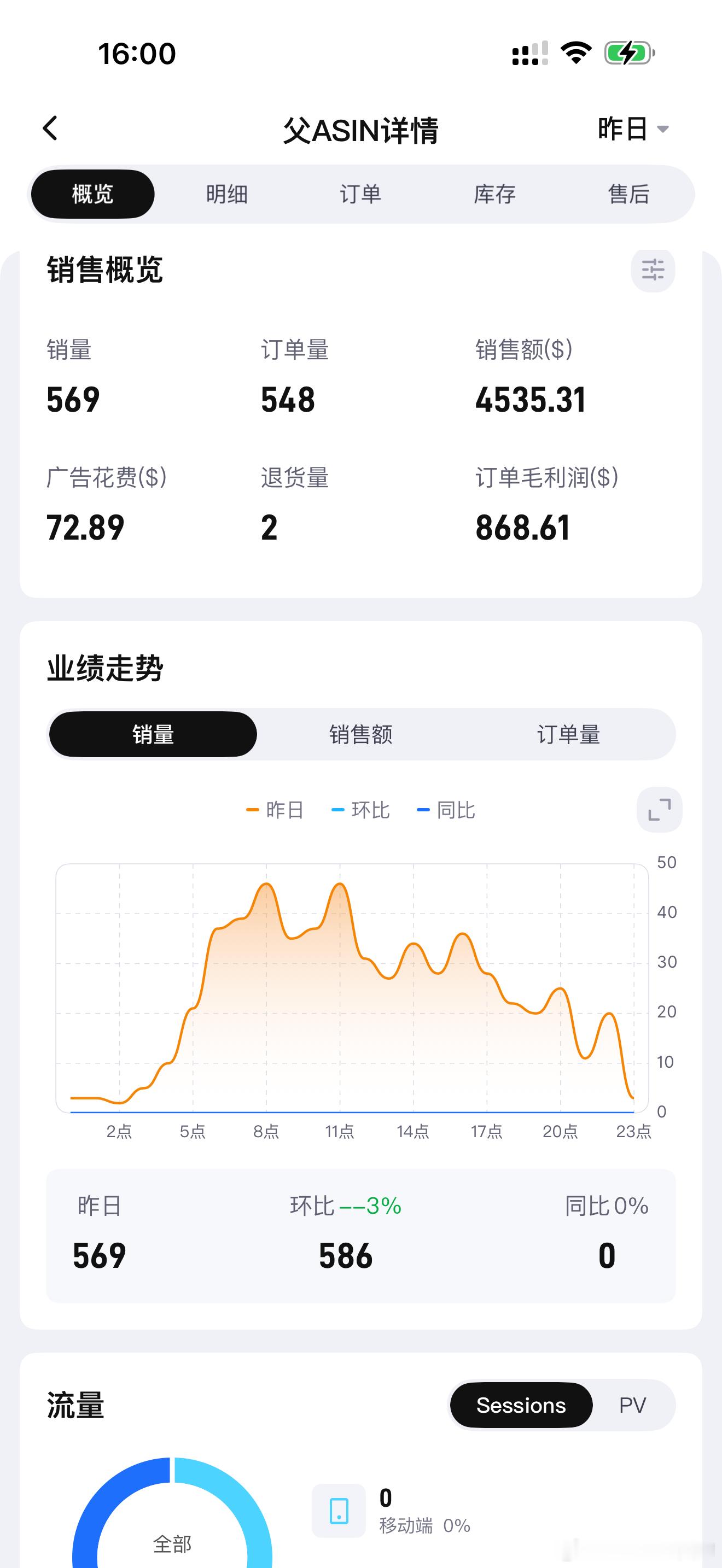722x1568 pixels.
Task: Expand the trend chart to fullscreen
Action: pyautogui.click(x=659, y=810)
